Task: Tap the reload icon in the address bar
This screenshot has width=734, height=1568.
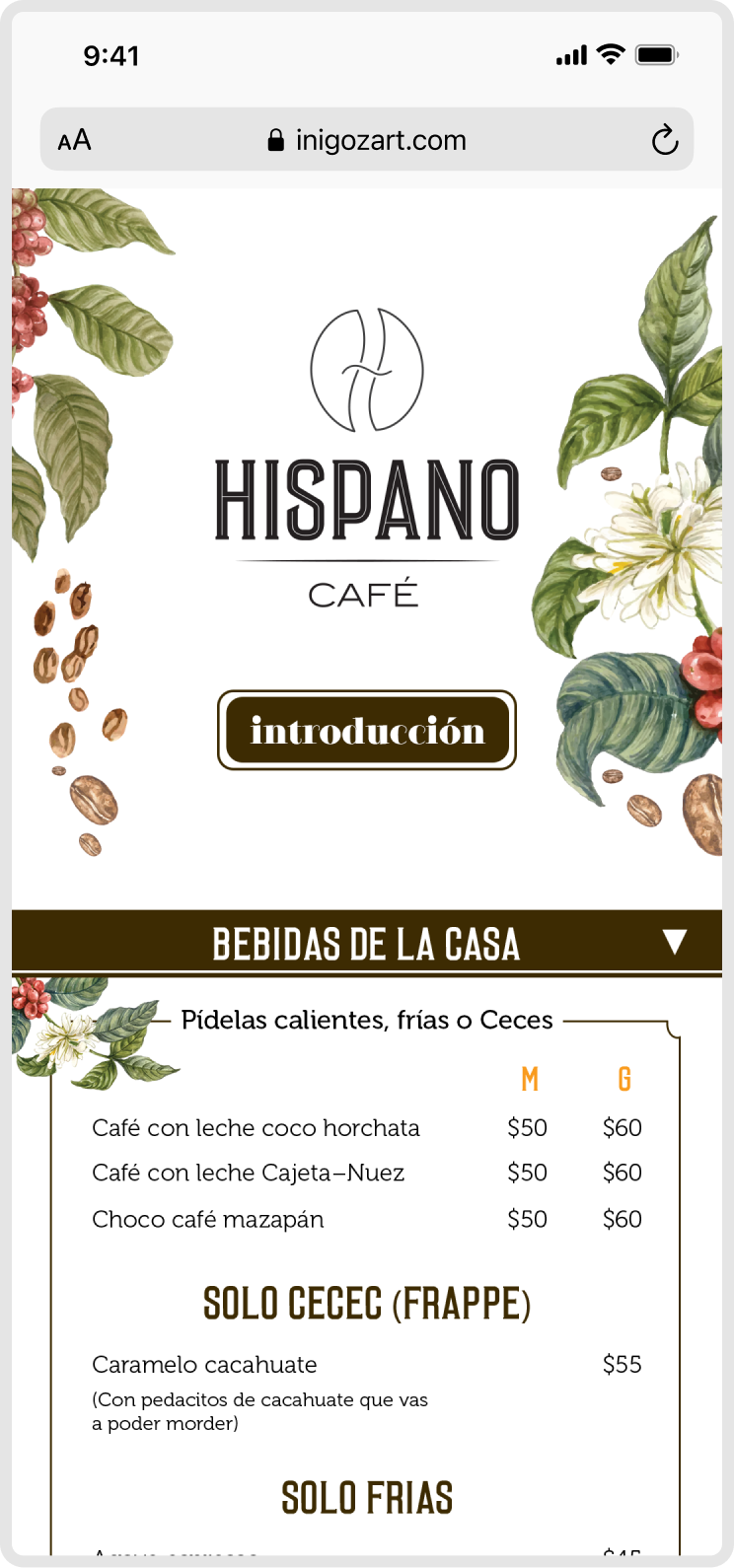Action: tap(667, 139)
